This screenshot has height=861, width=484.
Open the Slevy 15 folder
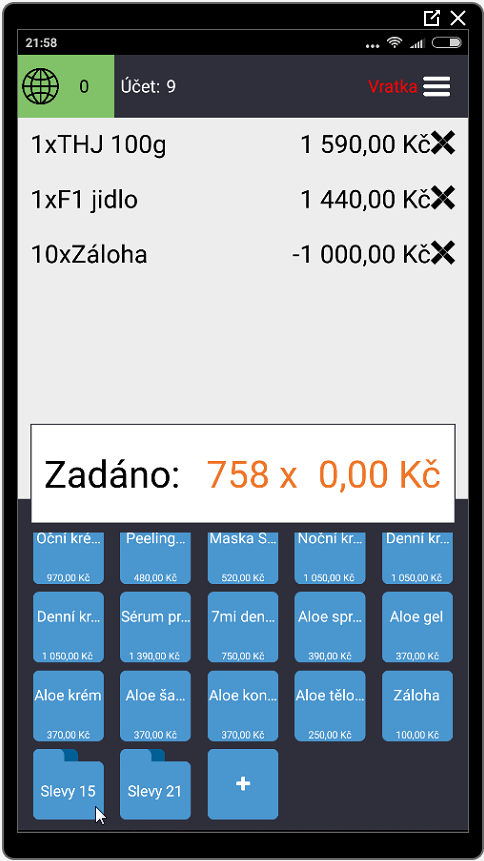point(68,784)
